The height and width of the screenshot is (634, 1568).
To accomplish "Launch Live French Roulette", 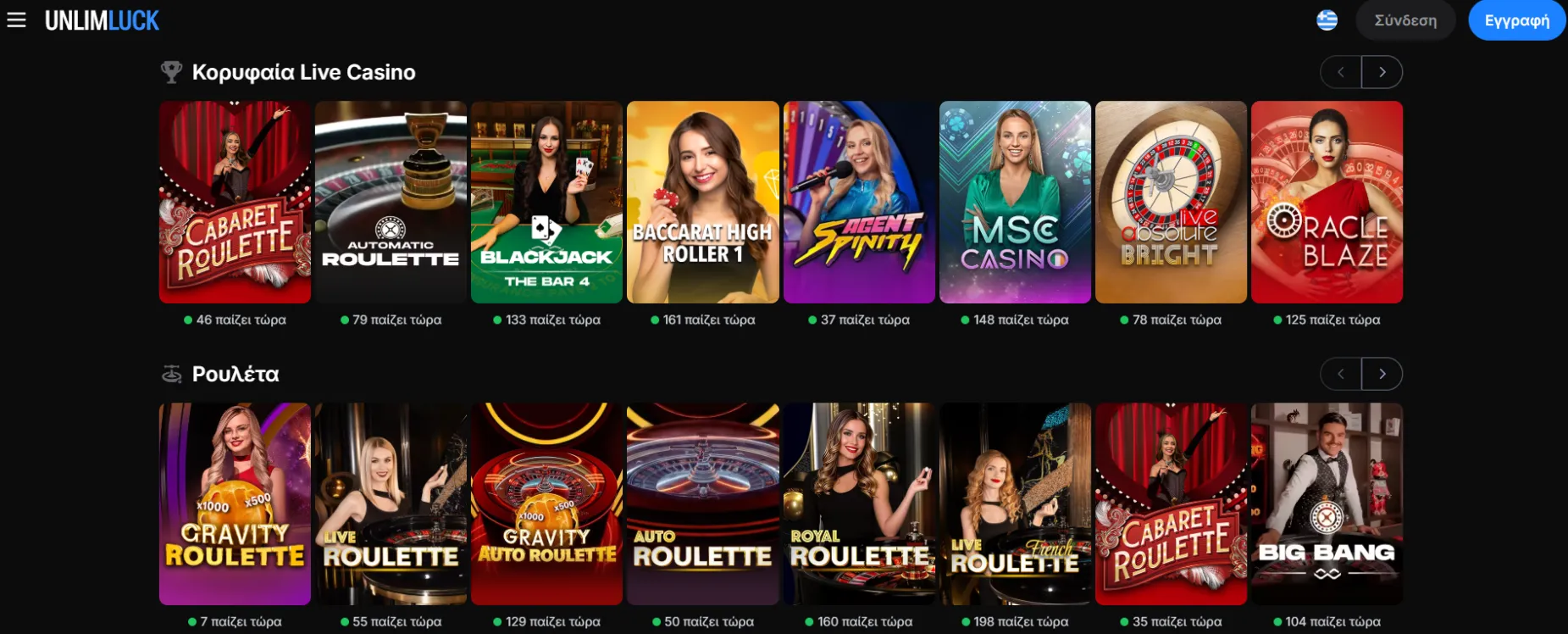I will 1015,503.
